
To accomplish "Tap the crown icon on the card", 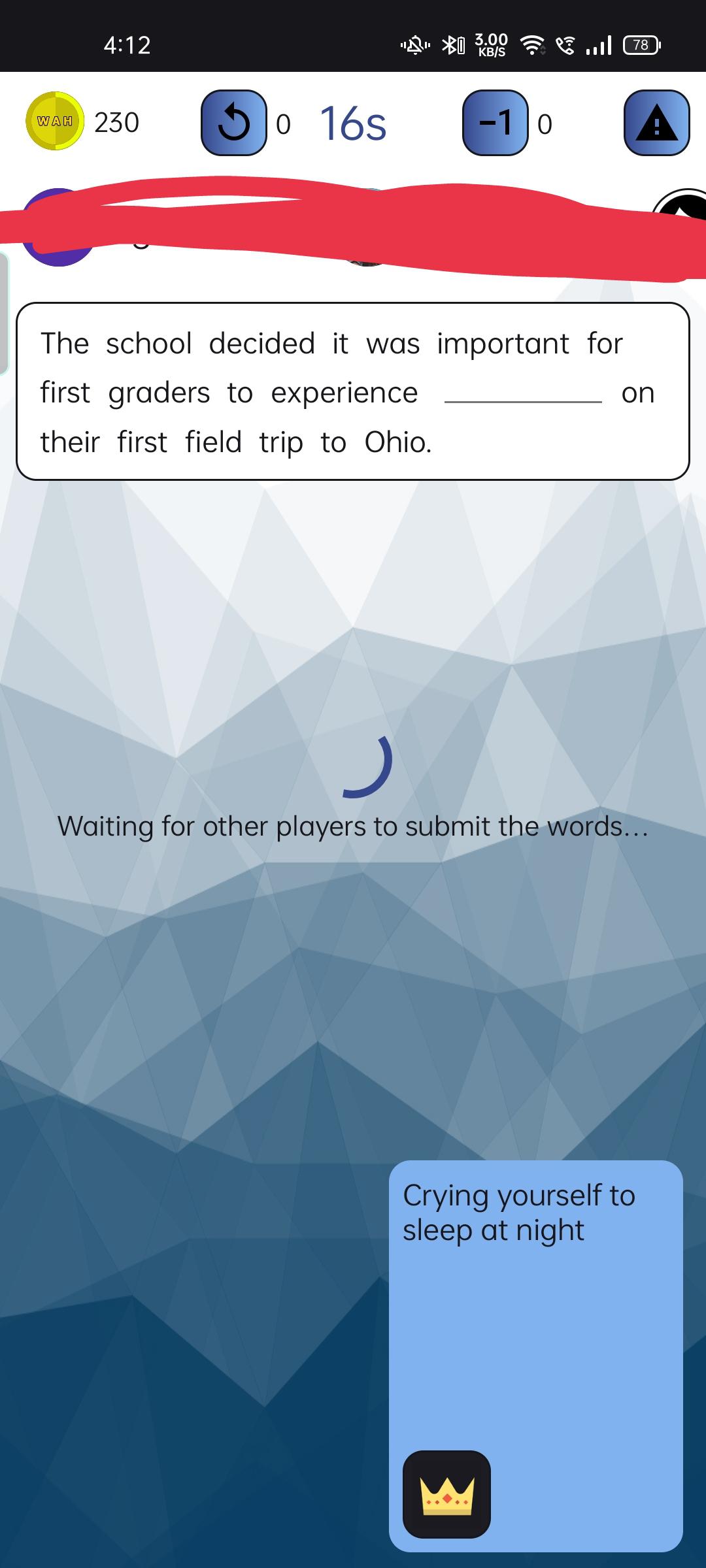I will (x=446, y=1494).
